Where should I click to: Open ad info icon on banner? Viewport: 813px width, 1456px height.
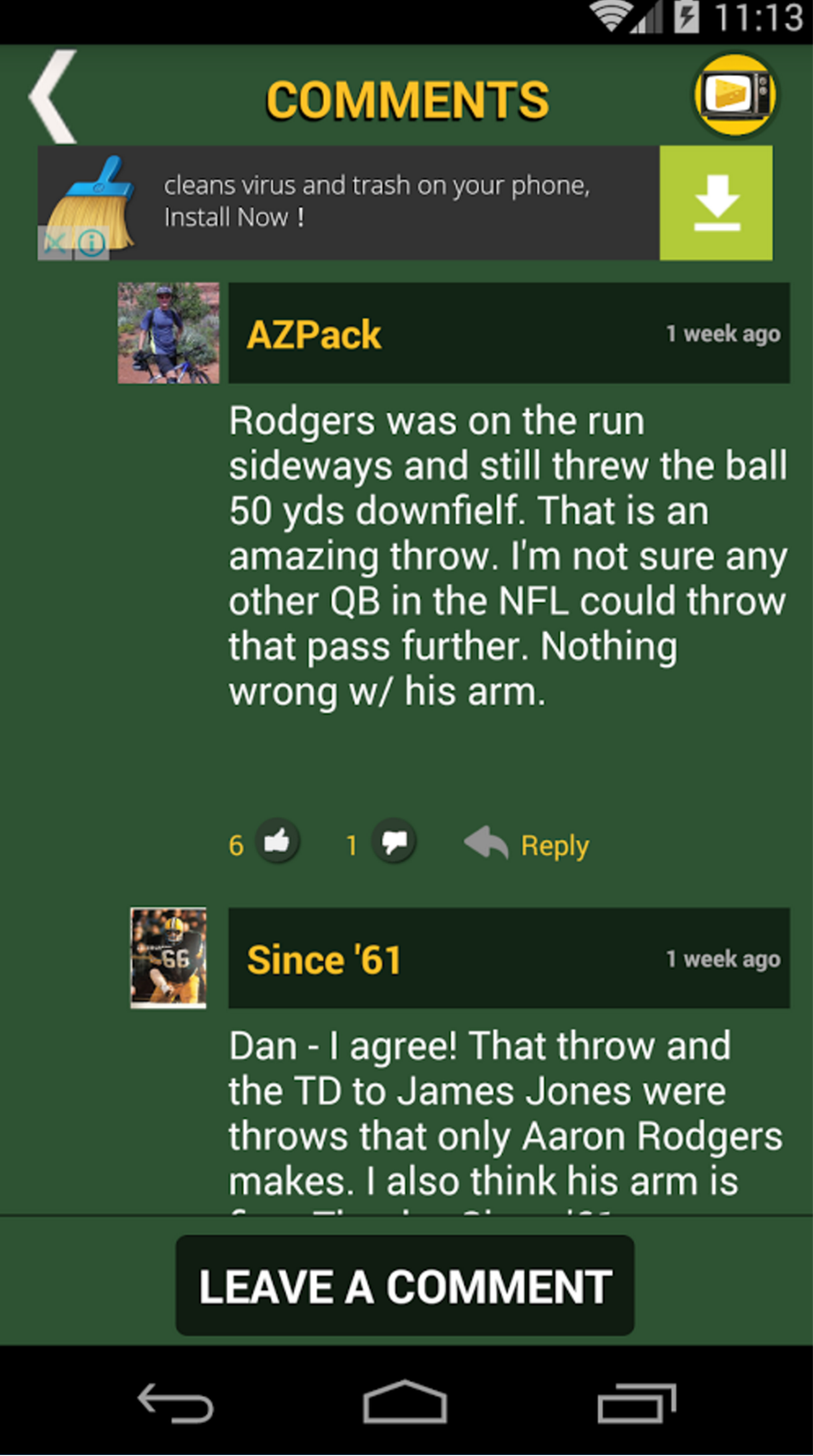click(x=91, y=242)
